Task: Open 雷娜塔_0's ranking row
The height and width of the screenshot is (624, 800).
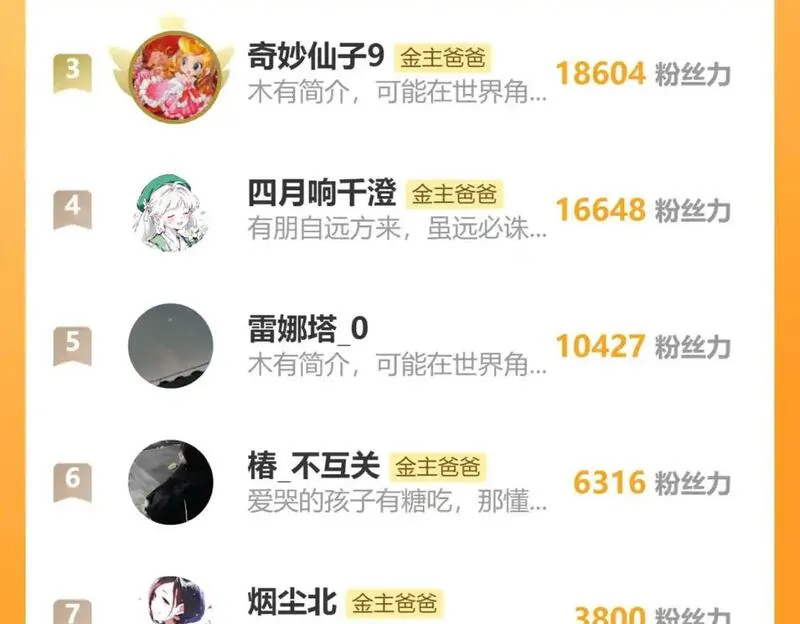Action: pos(400,346)
